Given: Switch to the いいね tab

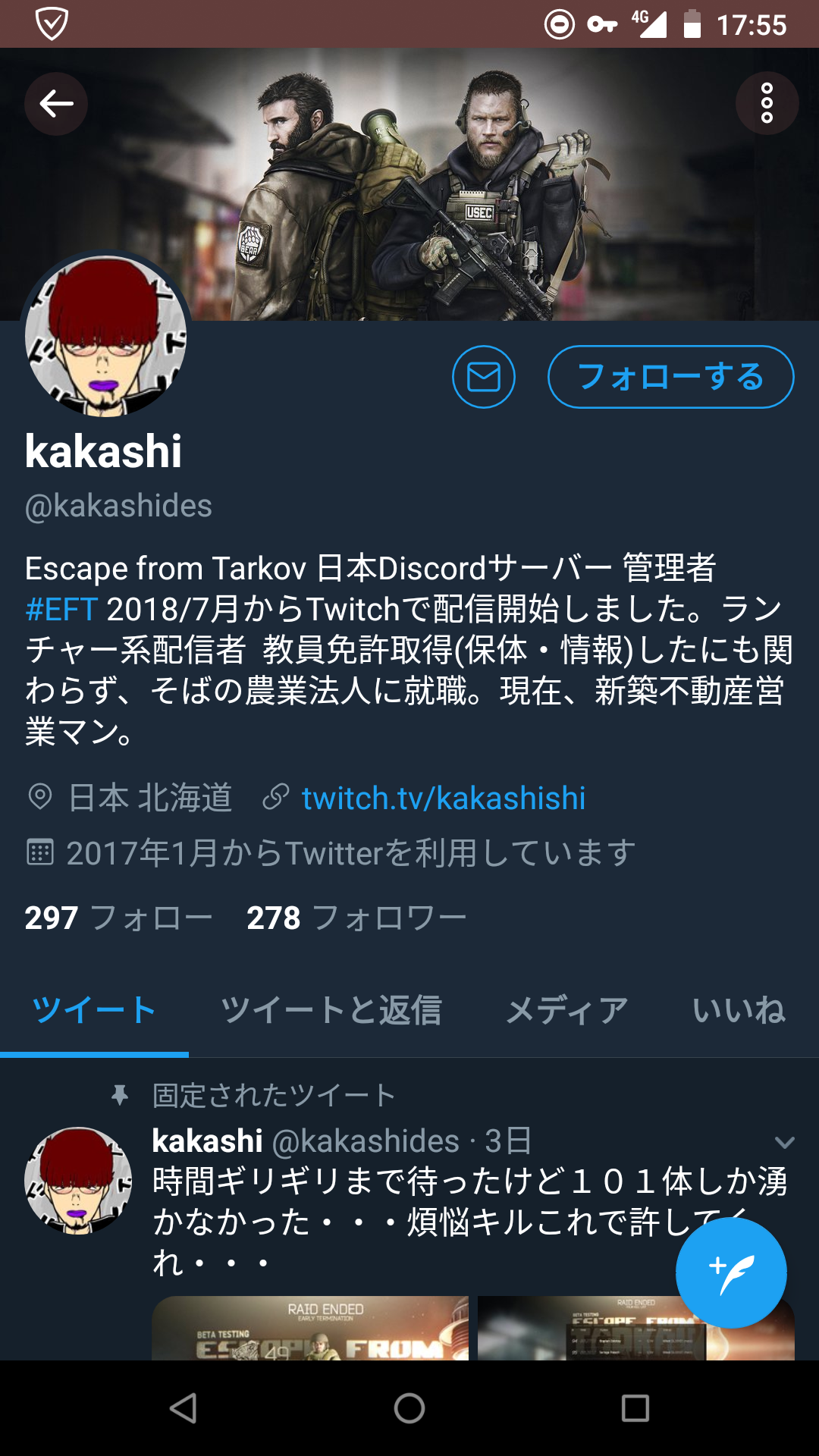Looking at the screenshot, I should pos(739,1010).
